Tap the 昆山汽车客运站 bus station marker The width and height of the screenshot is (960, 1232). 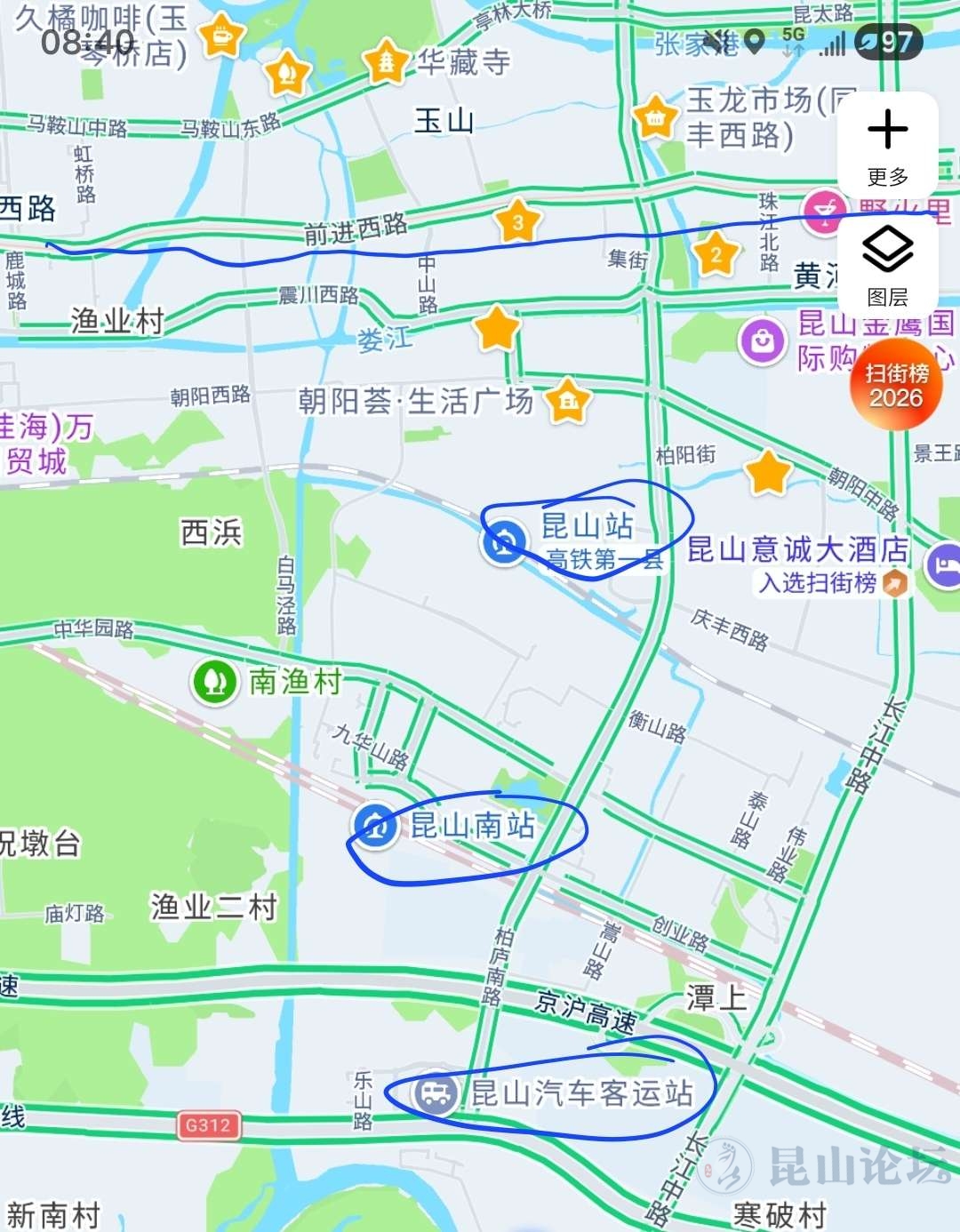pos(436,1092)
